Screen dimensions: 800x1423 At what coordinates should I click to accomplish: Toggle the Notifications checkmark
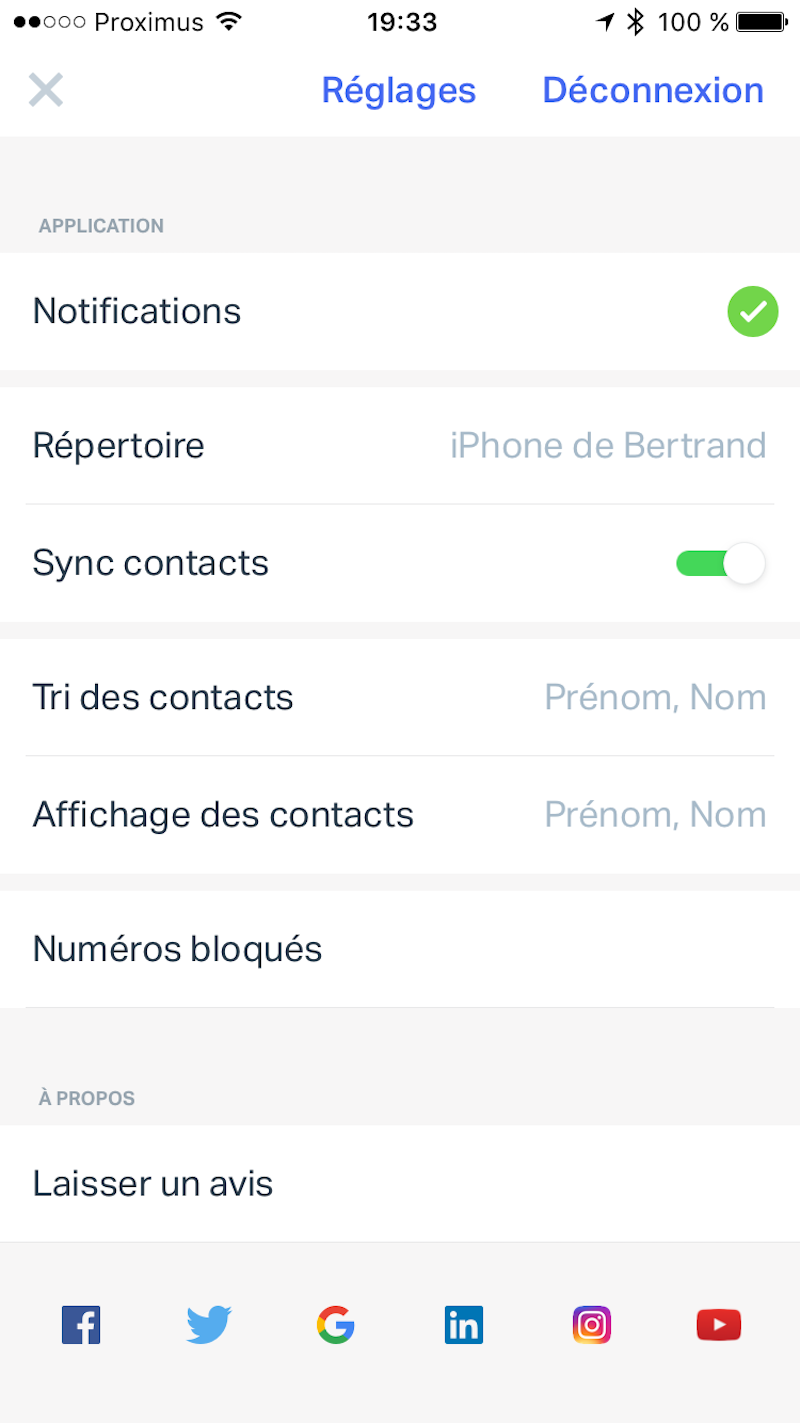[752, 312]
